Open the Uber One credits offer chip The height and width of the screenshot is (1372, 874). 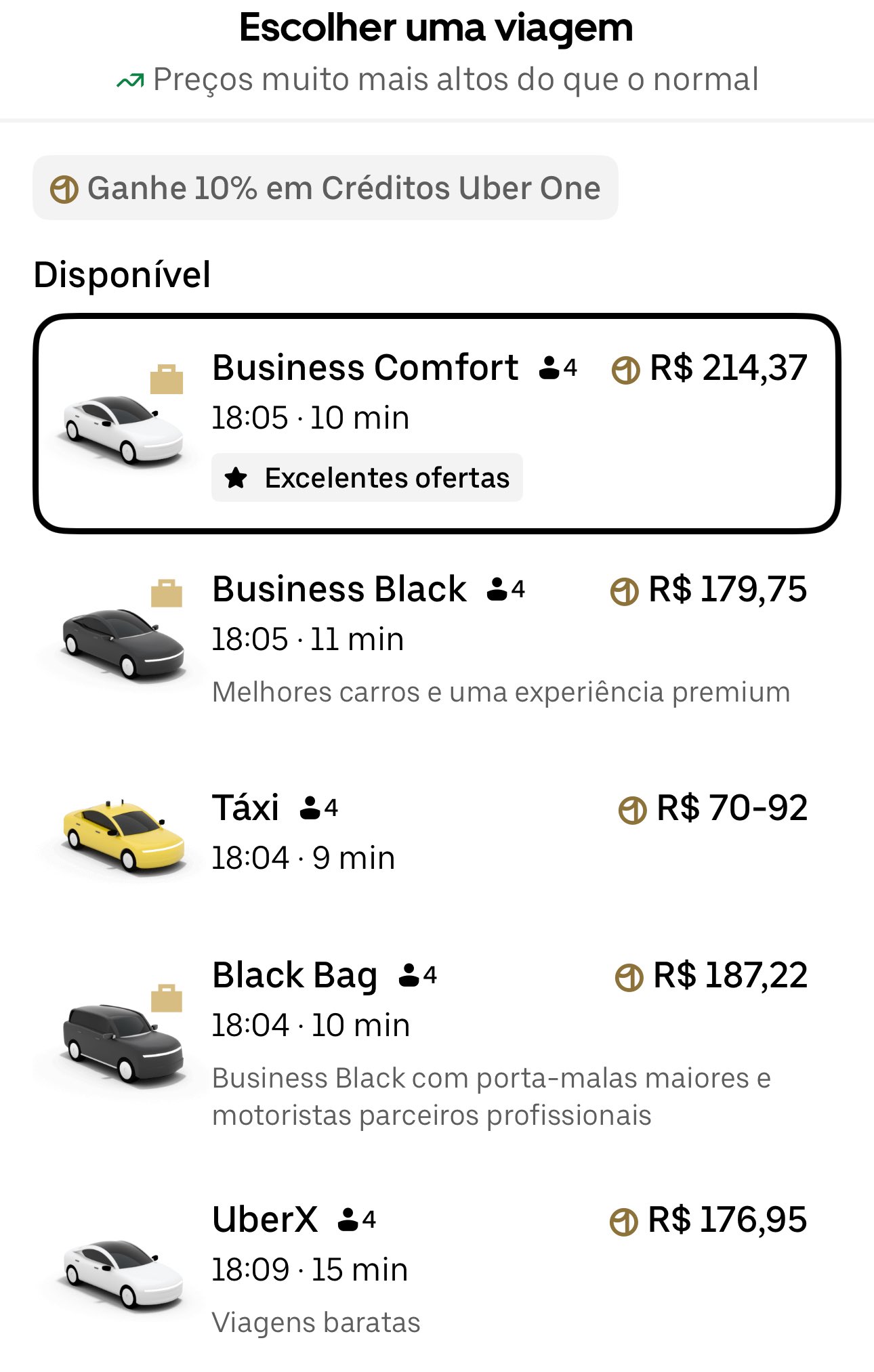pyautogui.click(x=325, y=188)
